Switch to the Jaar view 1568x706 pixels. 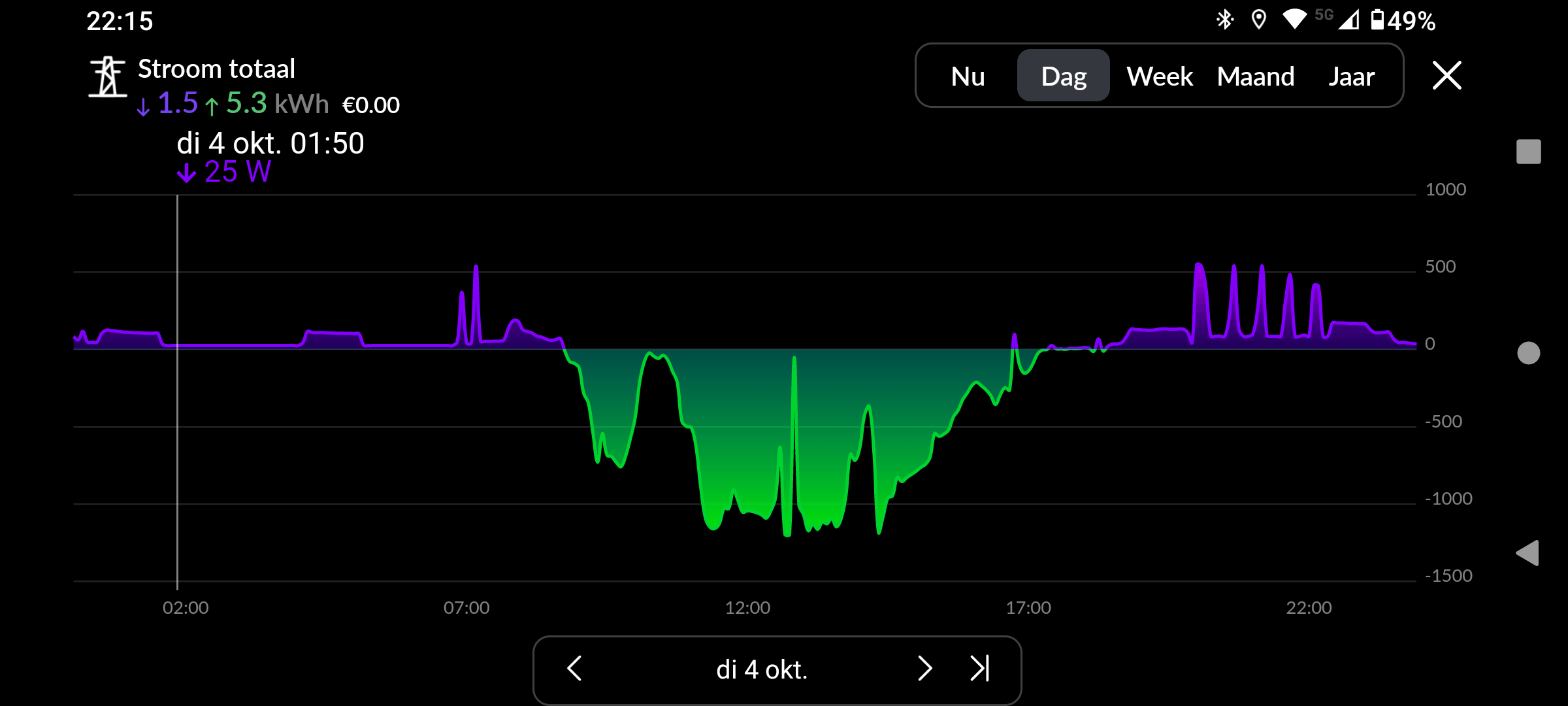tap(1351, 76)
